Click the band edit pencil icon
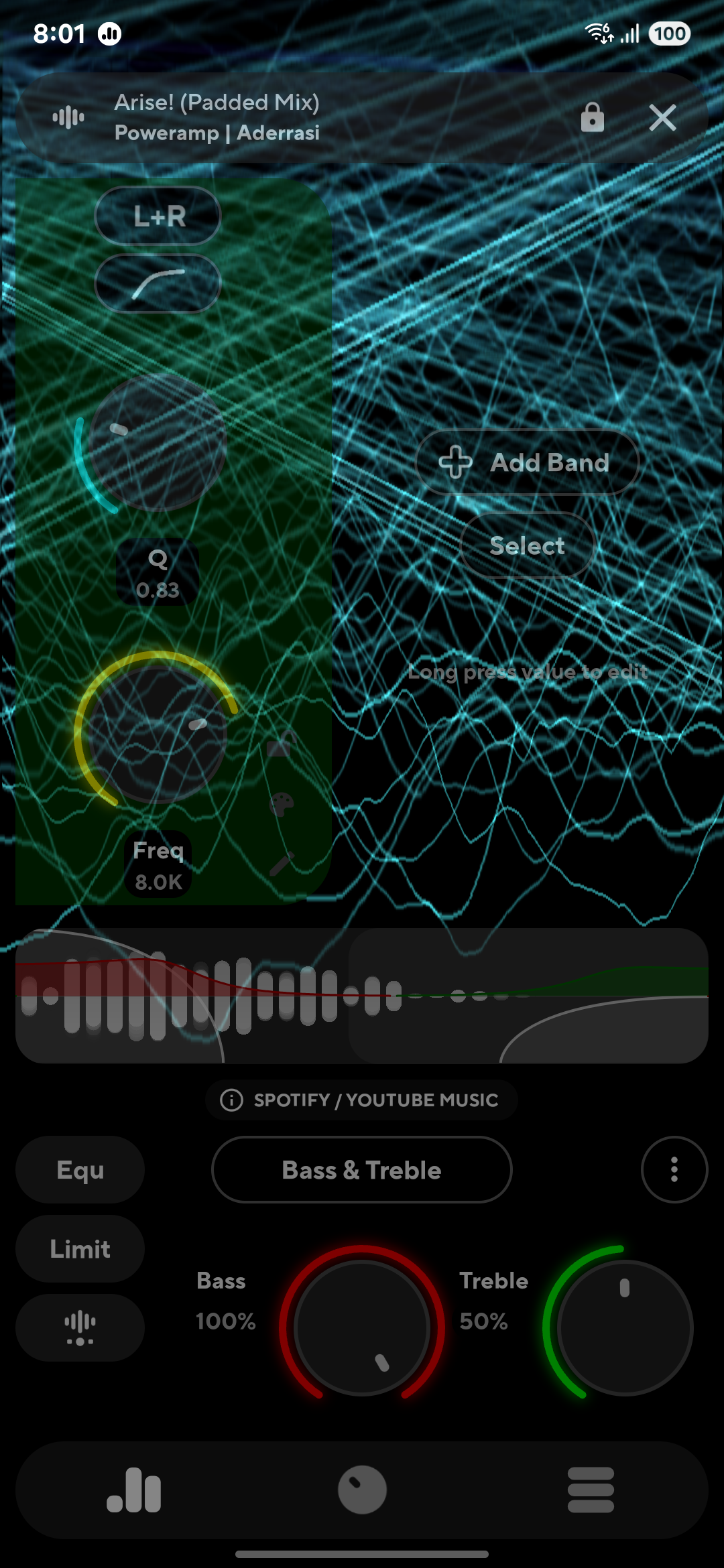The image size is (724, 1568). click(280, 864)
